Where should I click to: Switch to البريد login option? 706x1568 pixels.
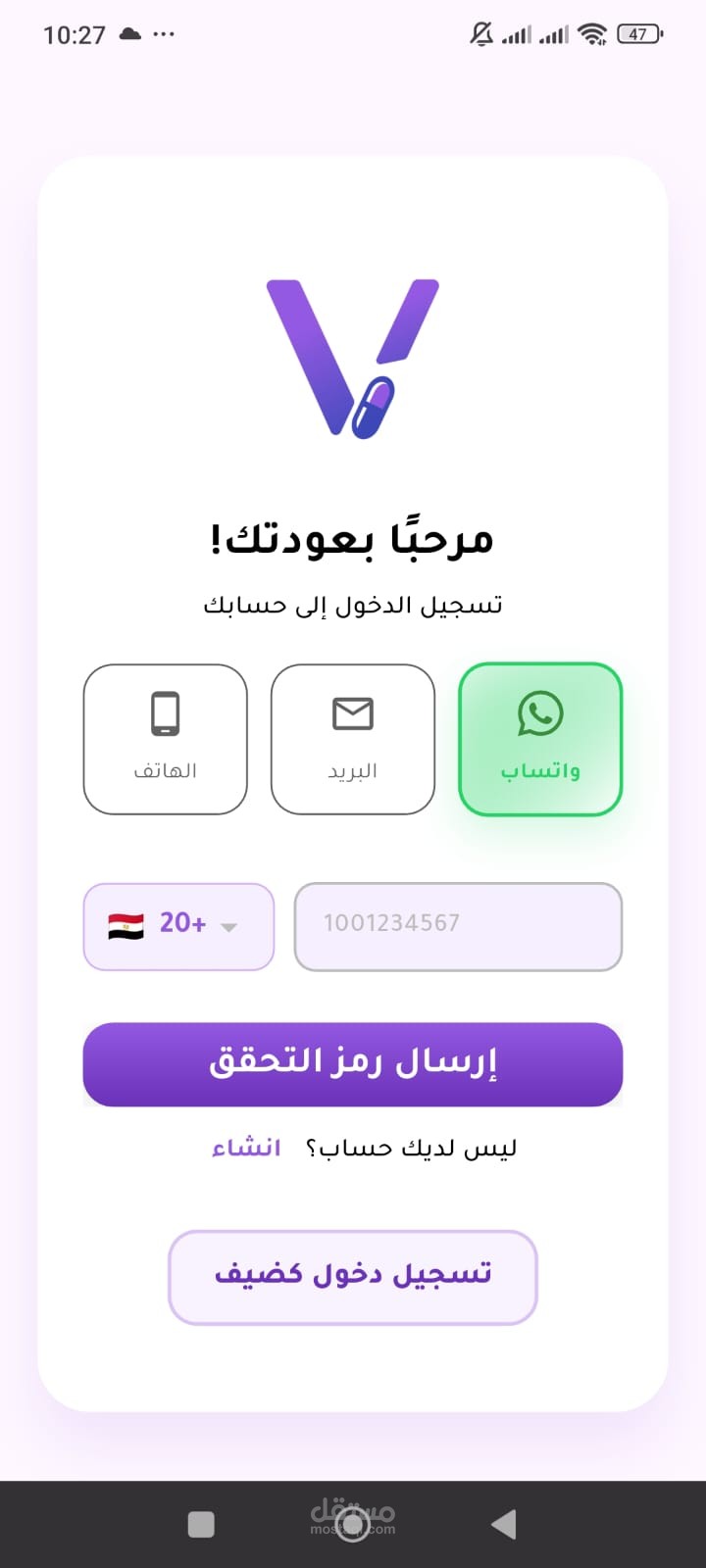tap(353, 740)
